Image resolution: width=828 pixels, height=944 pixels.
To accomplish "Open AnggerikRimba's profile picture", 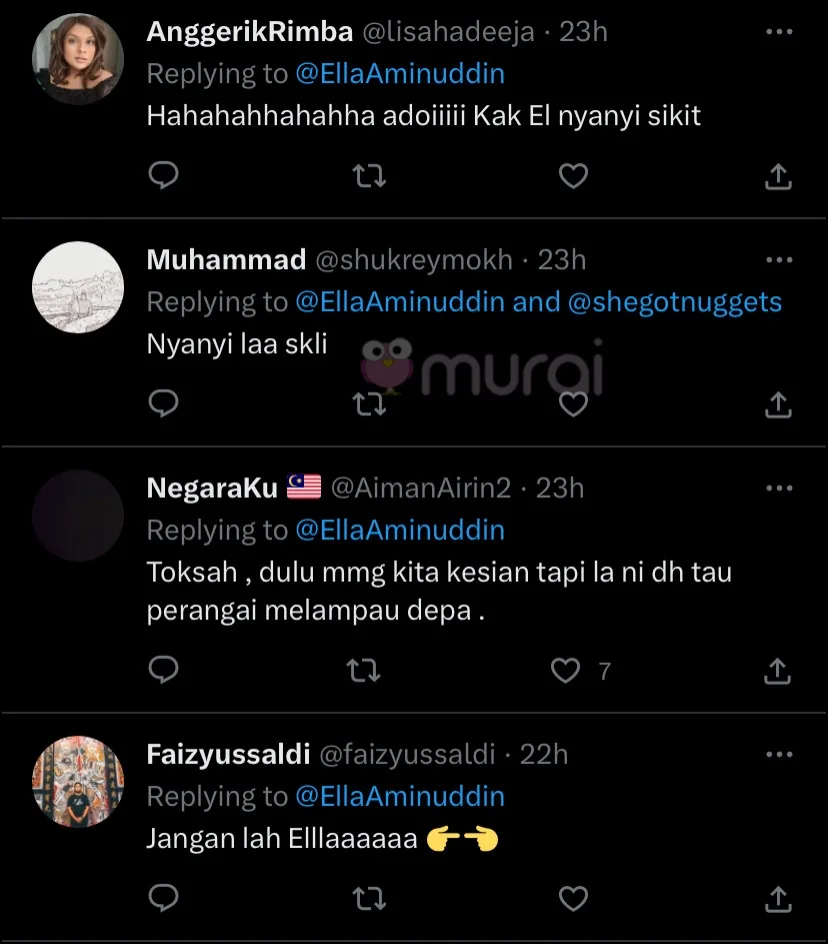I will point(78,59).
